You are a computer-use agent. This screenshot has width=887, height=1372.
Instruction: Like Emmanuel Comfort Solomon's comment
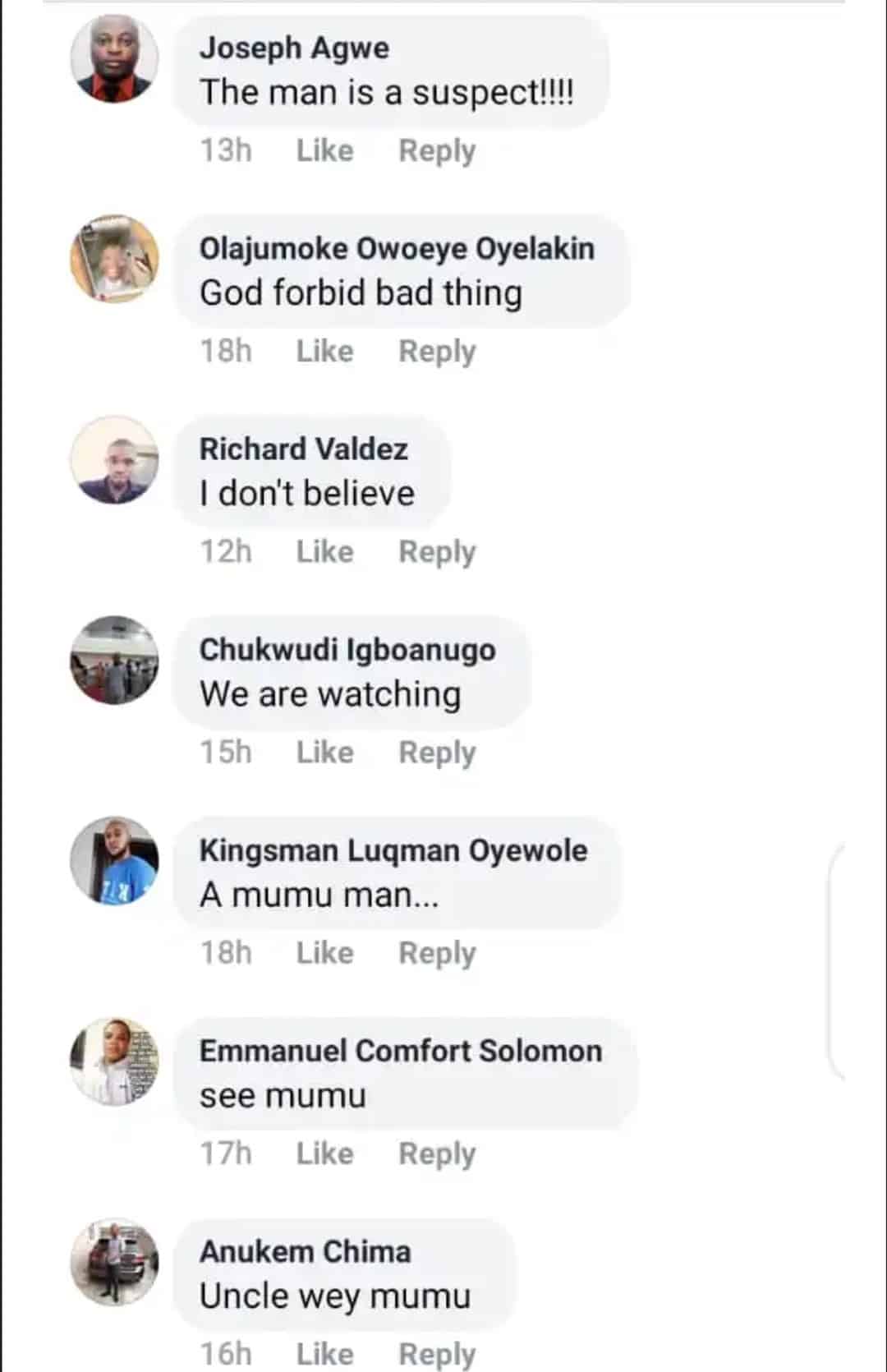pyautogui.click(x=324, y=1153)
